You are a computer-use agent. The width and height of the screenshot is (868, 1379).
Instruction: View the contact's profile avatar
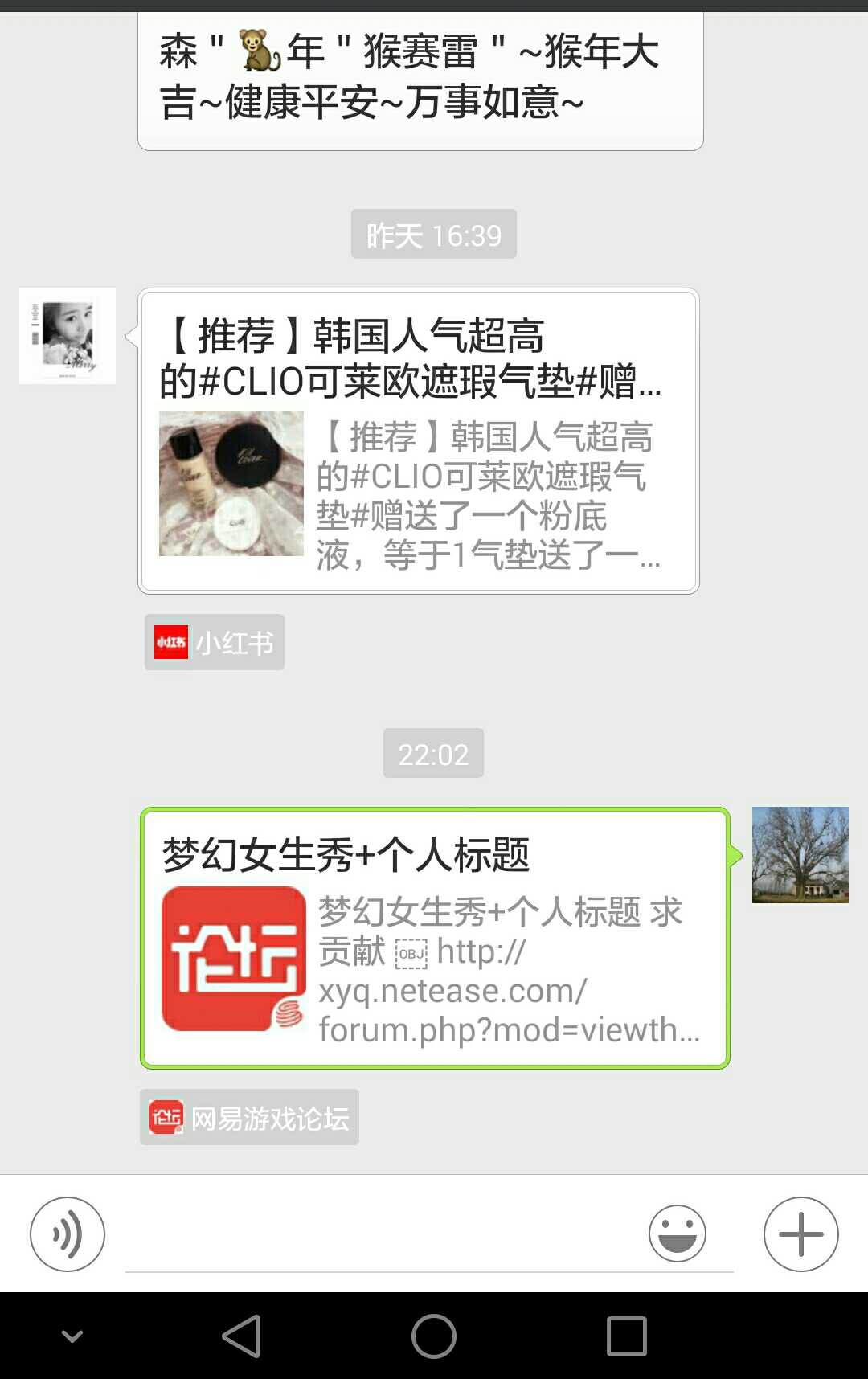coord(68,336)
